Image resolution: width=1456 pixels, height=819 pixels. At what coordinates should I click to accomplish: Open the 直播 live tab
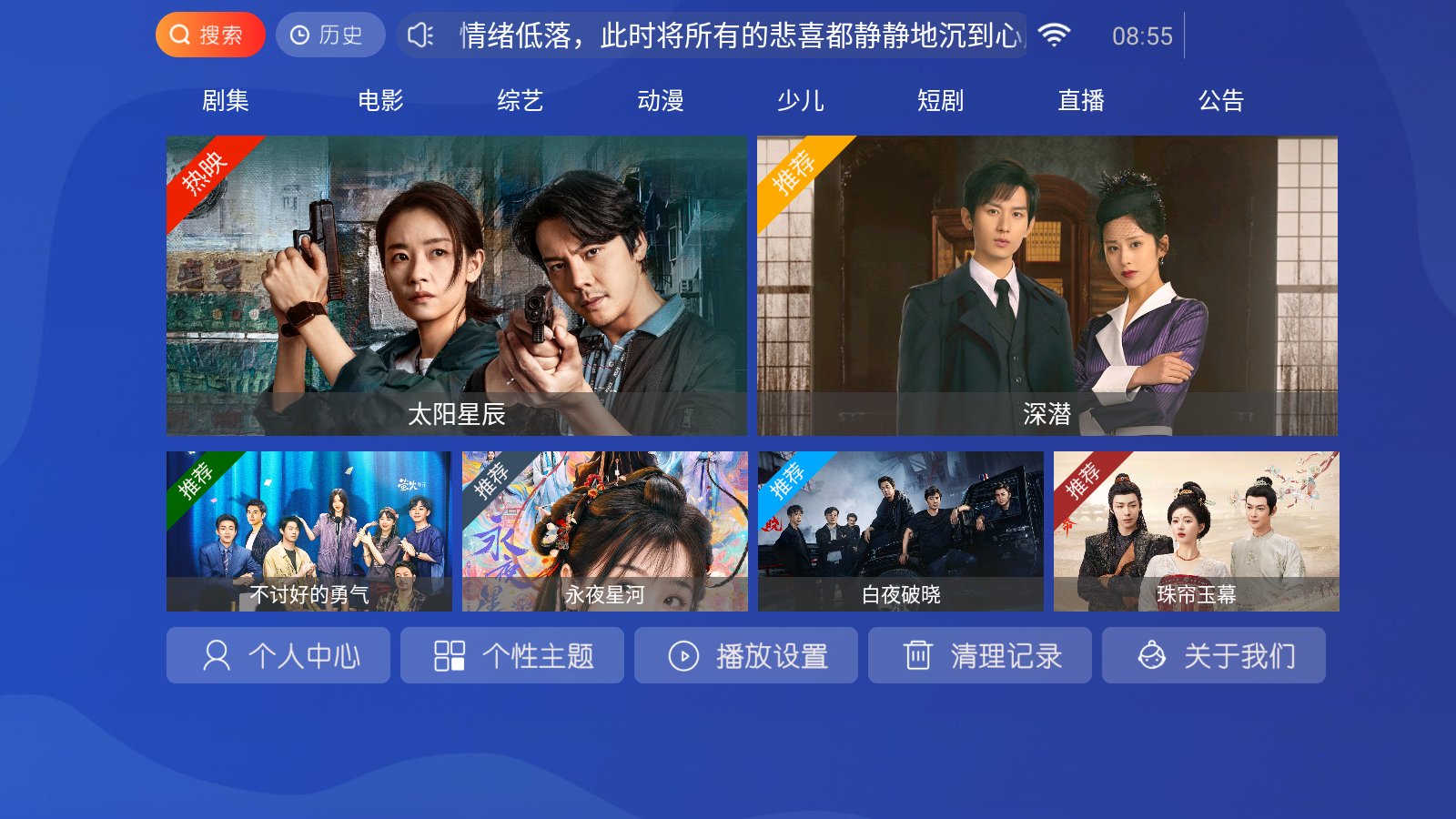[x=1081, y=101]
